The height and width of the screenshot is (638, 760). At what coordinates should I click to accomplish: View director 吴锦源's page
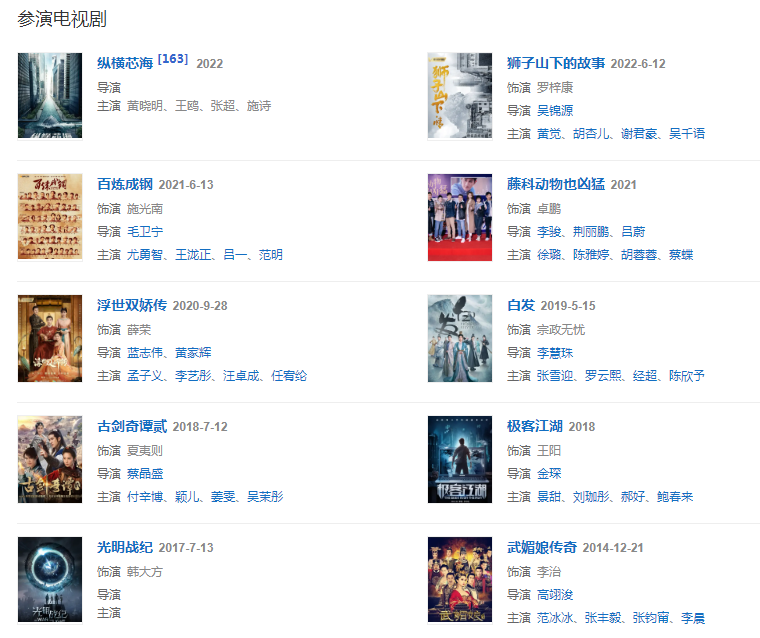[x=555, y=110]
